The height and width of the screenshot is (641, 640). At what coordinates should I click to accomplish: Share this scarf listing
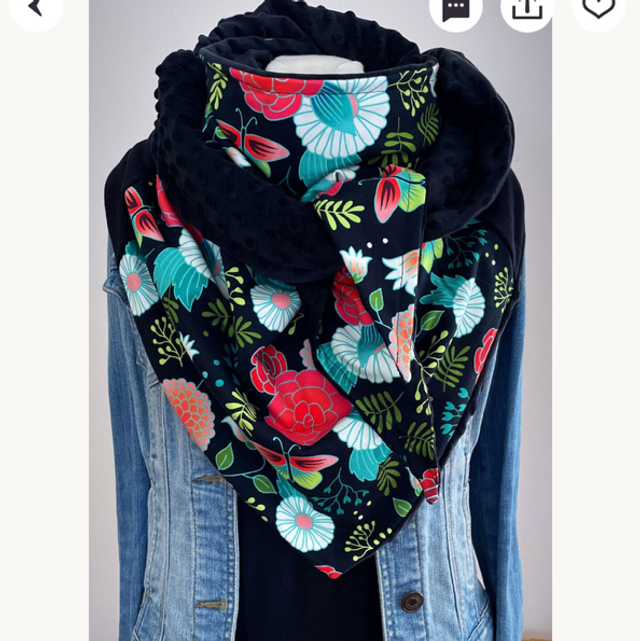tap(527, 9)
